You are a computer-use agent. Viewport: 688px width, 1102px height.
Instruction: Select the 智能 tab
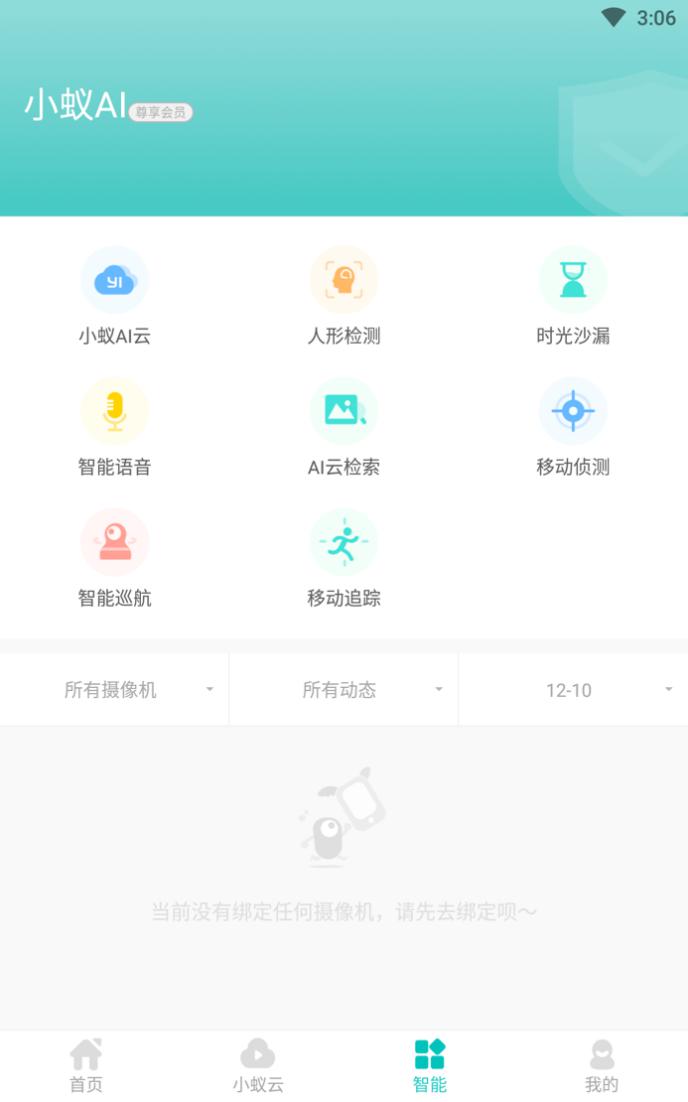(x=430, y=1066)
